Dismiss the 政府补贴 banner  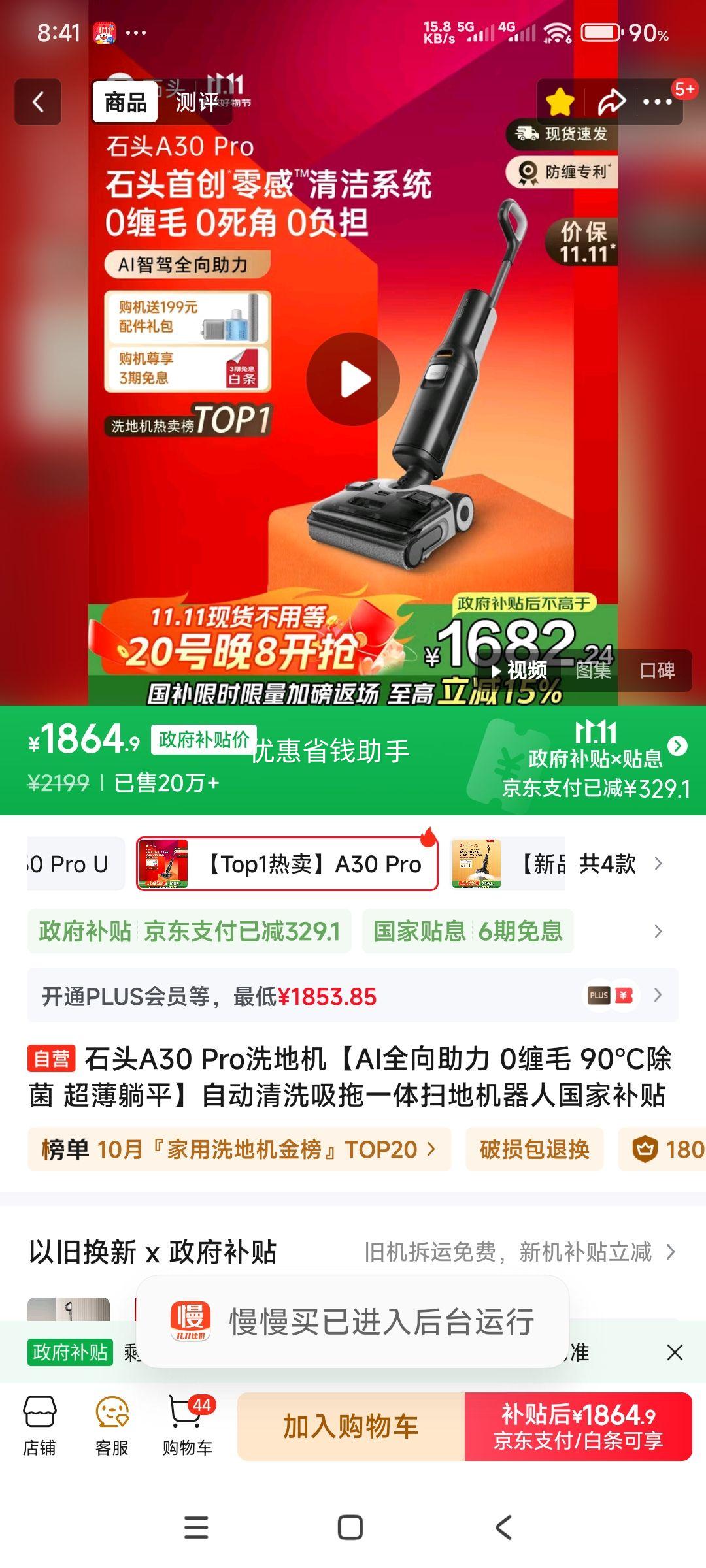pos(675,1352)
